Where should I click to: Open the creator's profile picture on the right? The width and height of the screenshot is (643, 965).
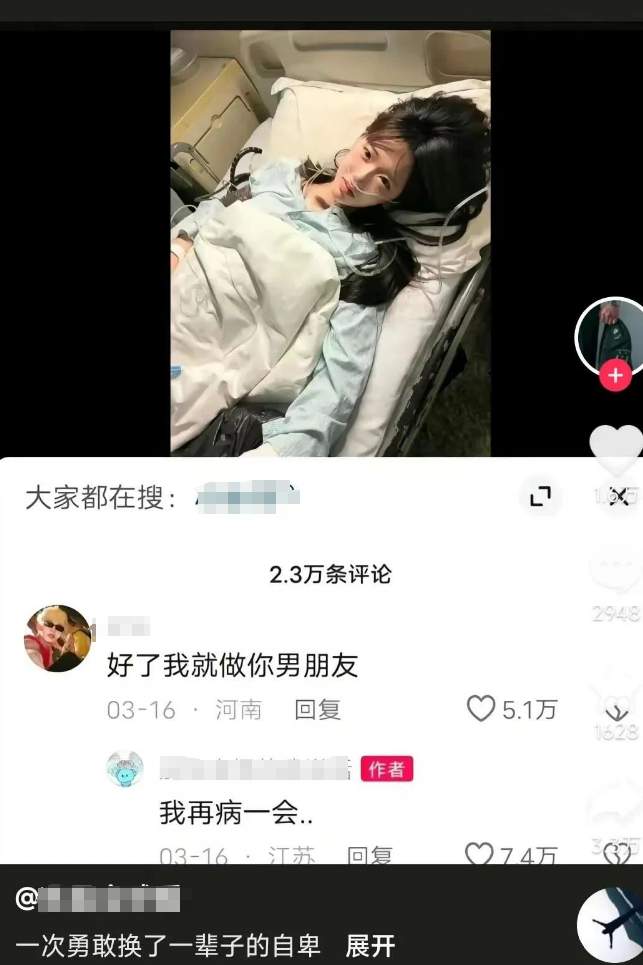pos(610,334)
